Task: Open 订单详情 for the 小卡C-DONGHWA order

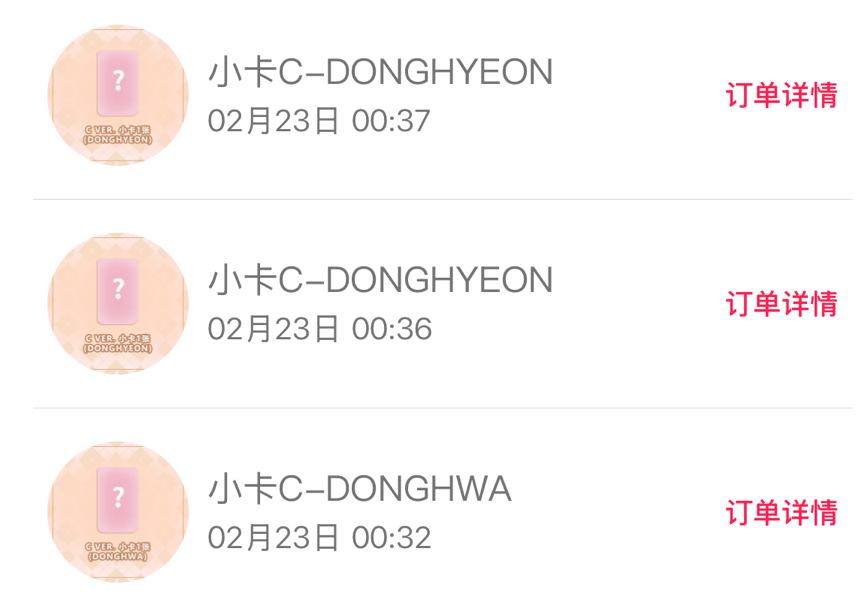Action: pos(781,513)
